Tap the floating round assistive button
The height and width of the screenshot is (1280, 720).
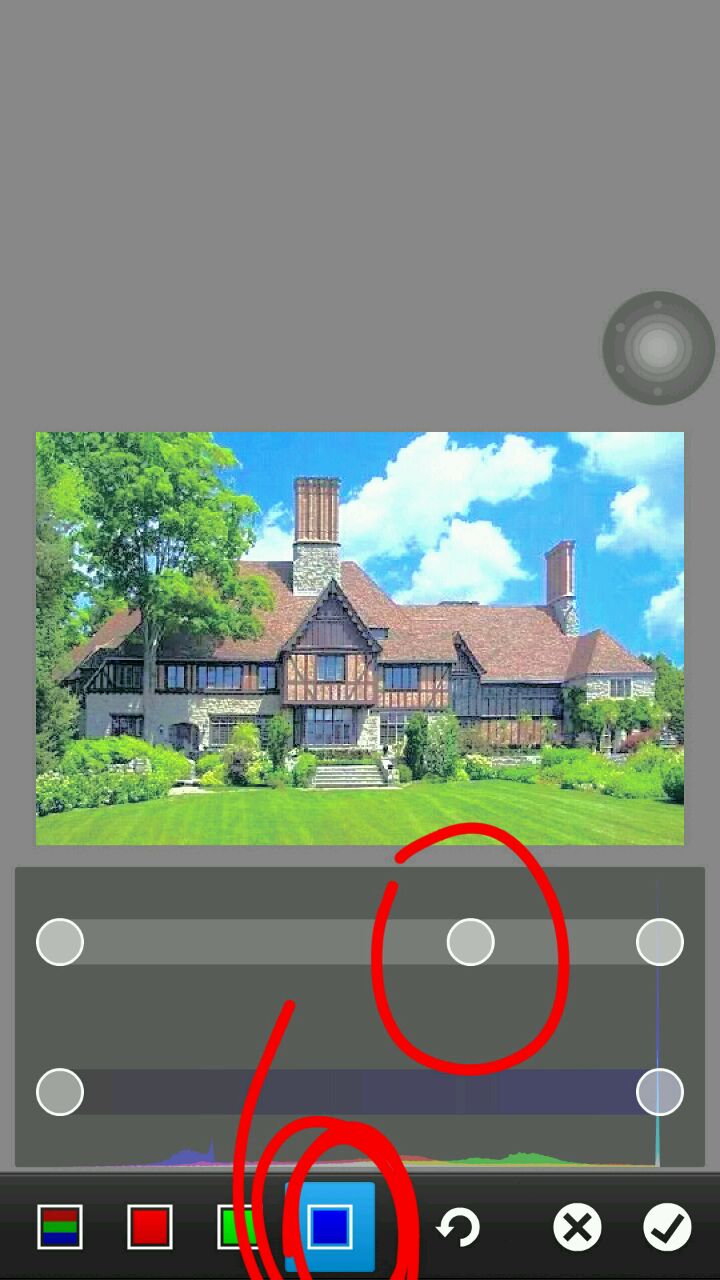pos(658,348)
